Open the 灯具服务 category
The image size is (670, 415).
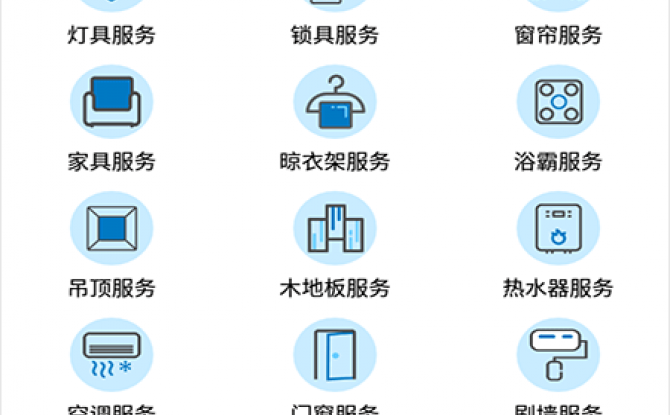(111, 34)
